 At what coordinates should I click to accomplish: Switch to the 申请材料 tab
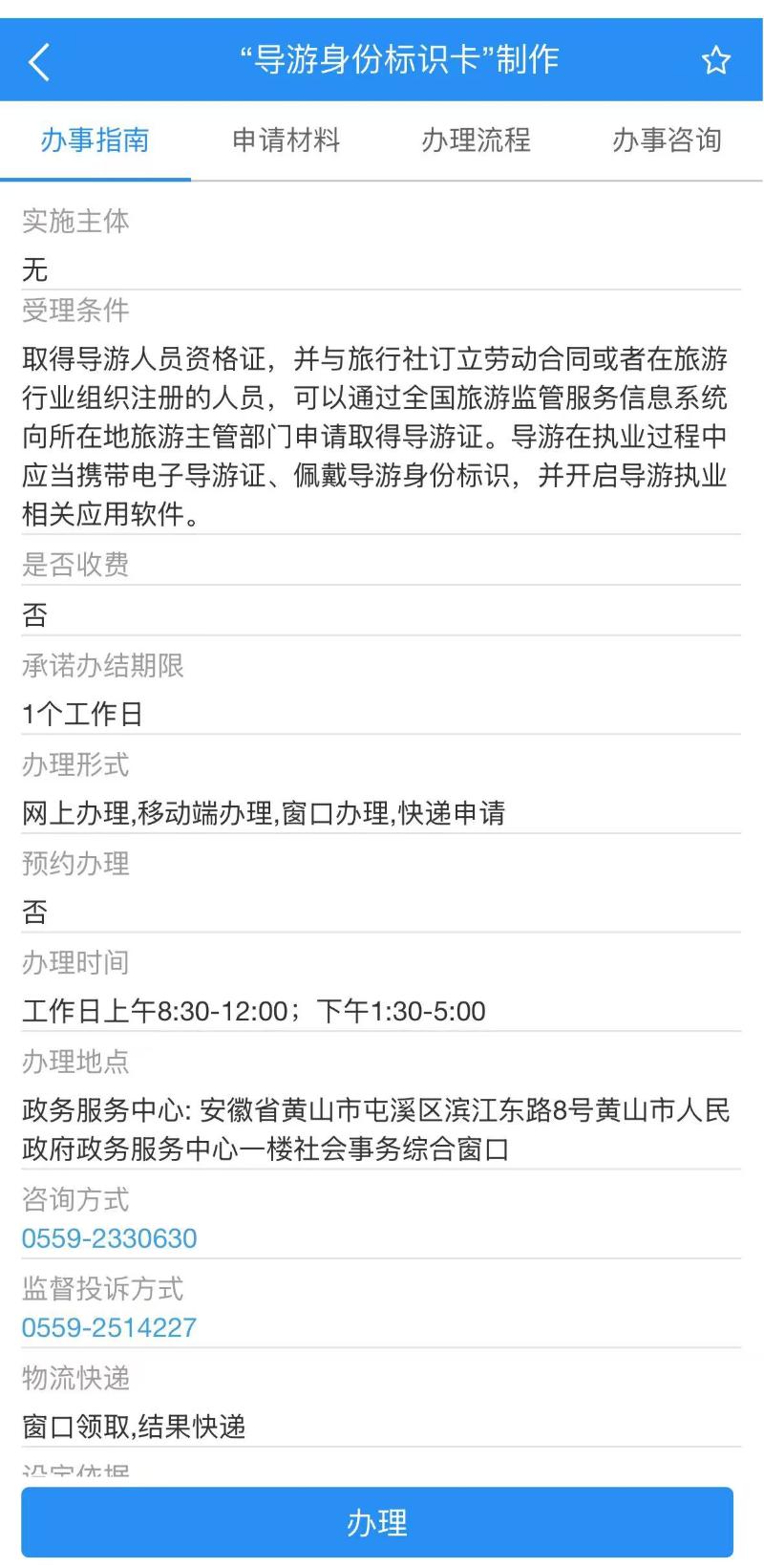[286, 140]
